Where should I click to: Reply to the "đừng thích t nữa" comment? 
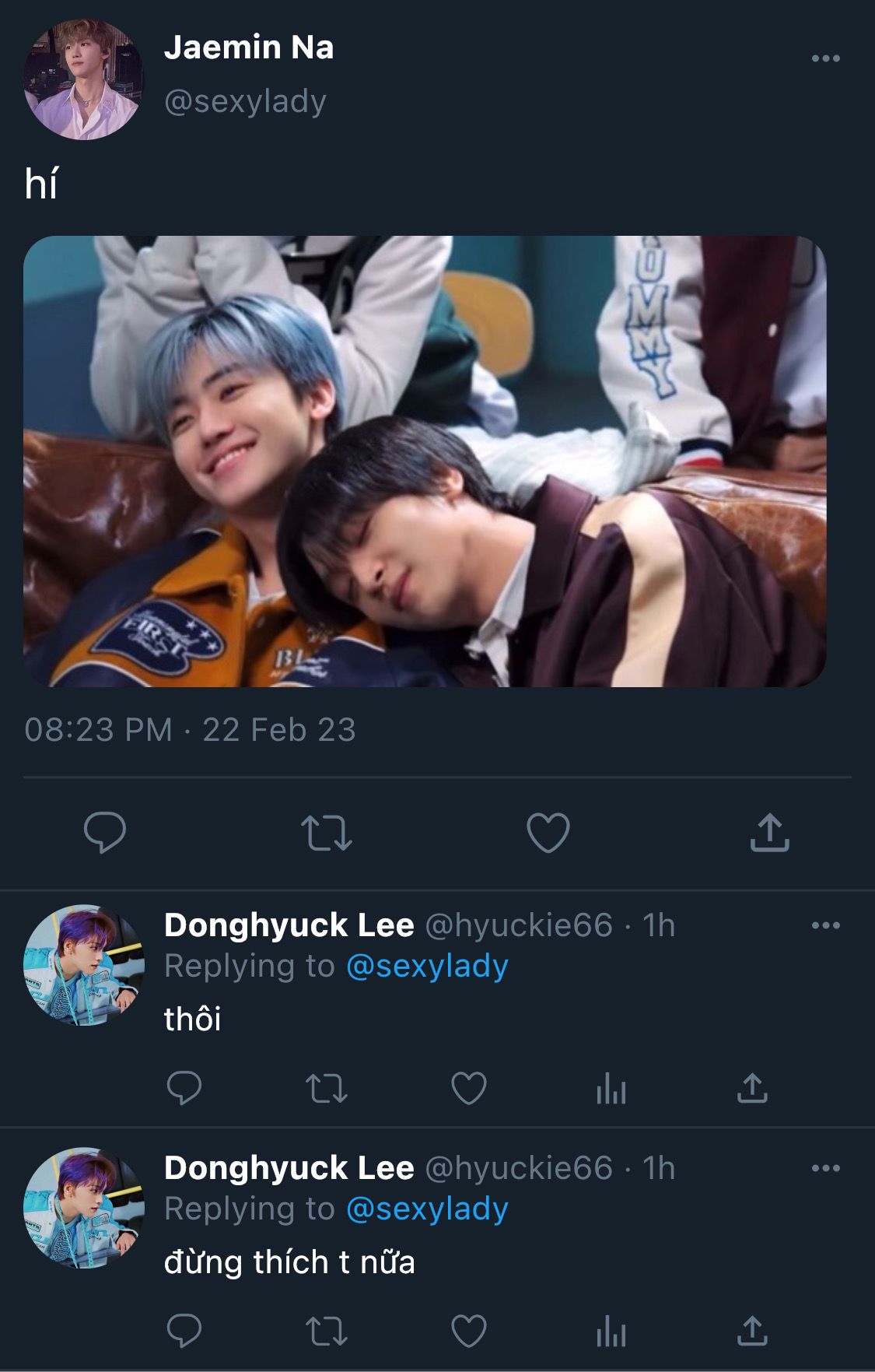tap(184, 1331)
